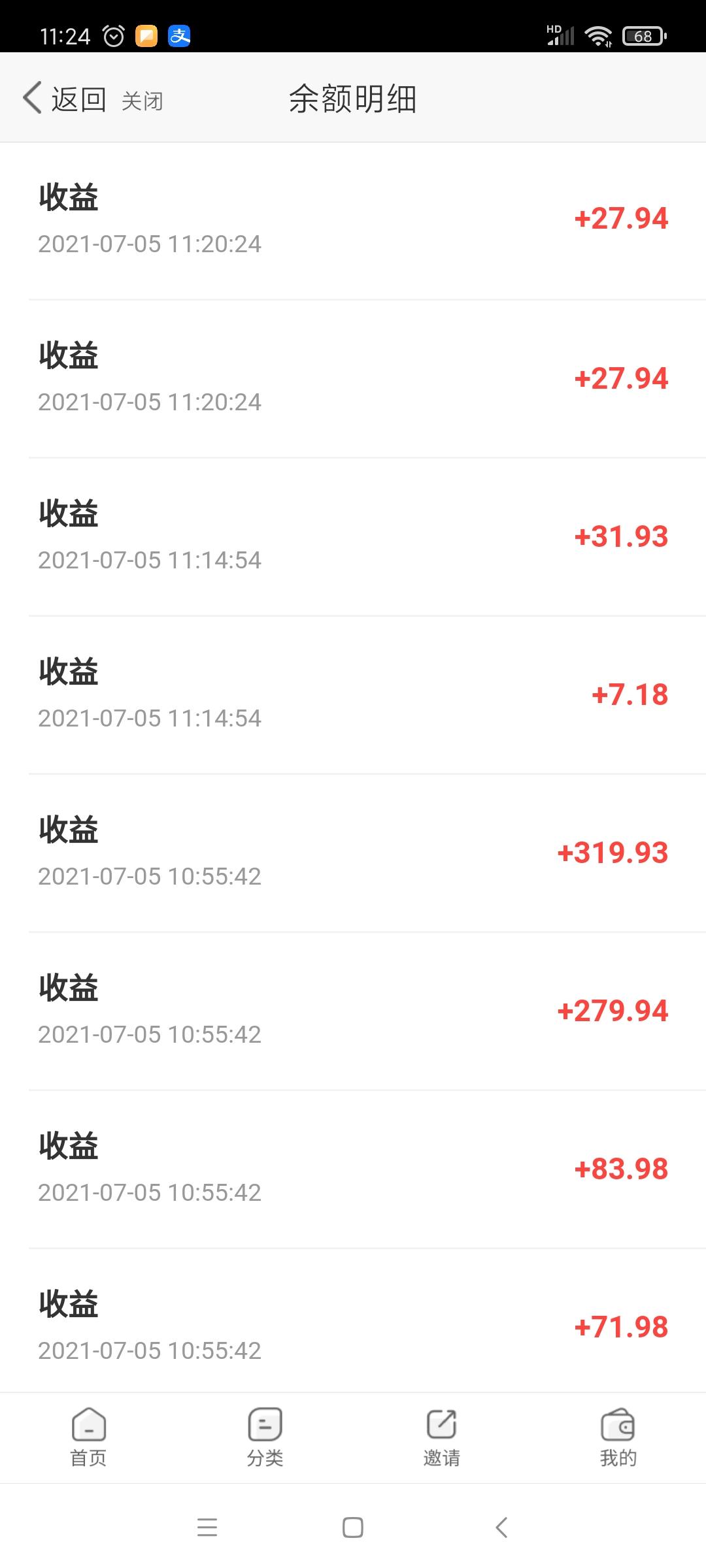Tap the HD indicator in the status bar
The width and height of the screenshot is (706, 1568).
coord(555,29)
